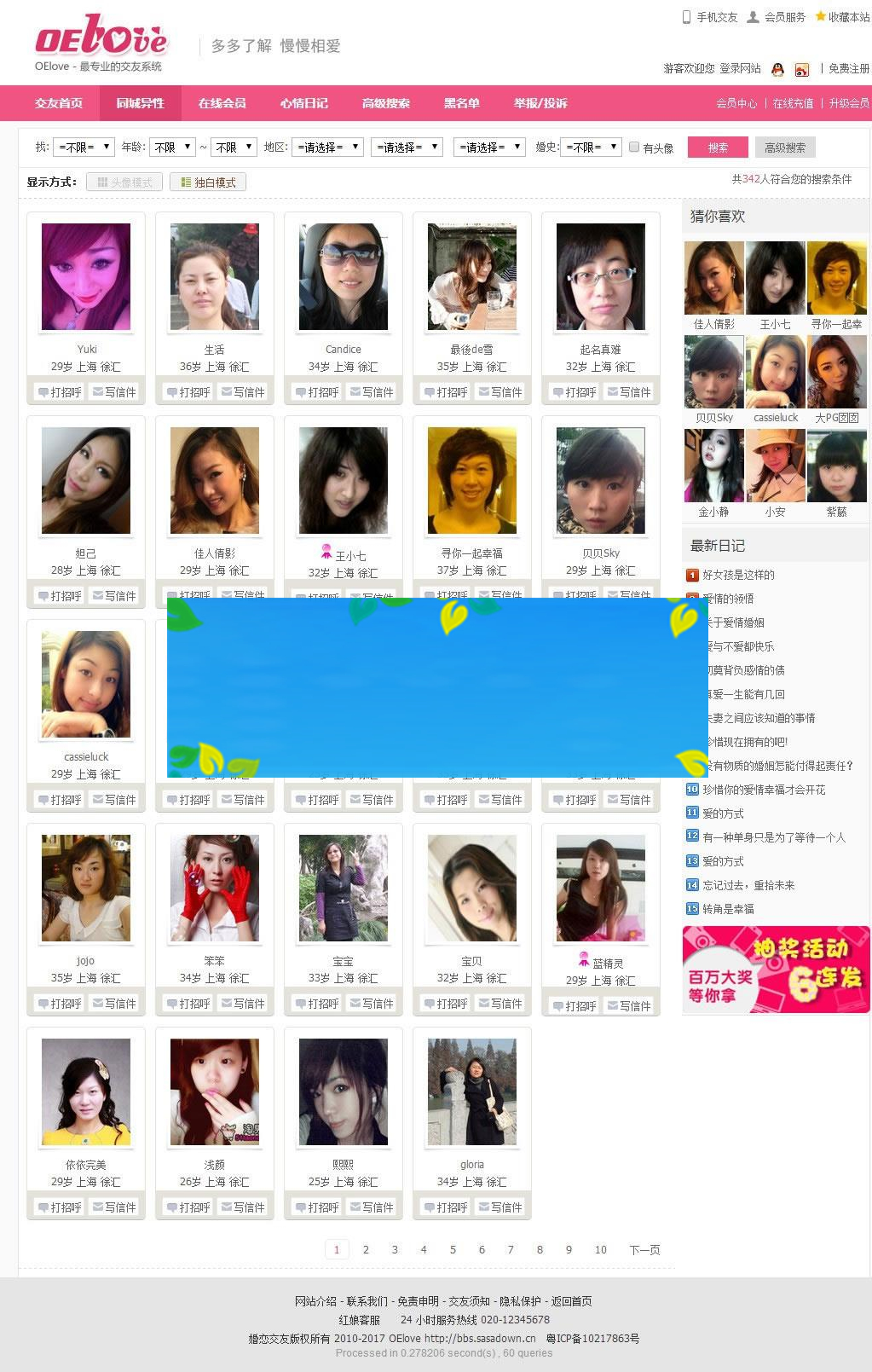Tap 写信件 under 起名真难
Image resolution: width=872 pixels, height=1372 pixels.
(628, 392)
